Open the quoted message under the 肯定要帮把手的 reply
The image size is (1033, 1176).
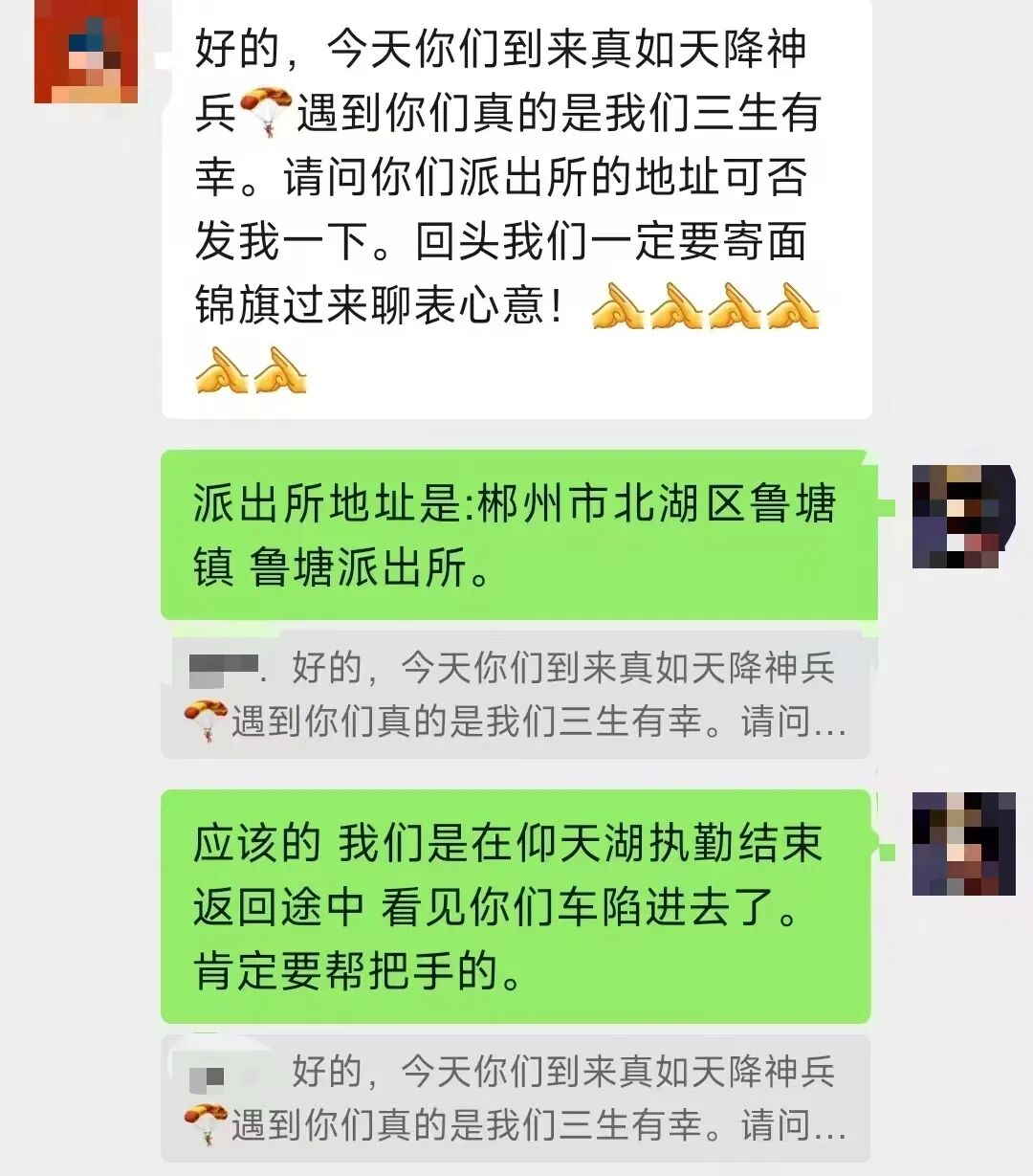516,1098
